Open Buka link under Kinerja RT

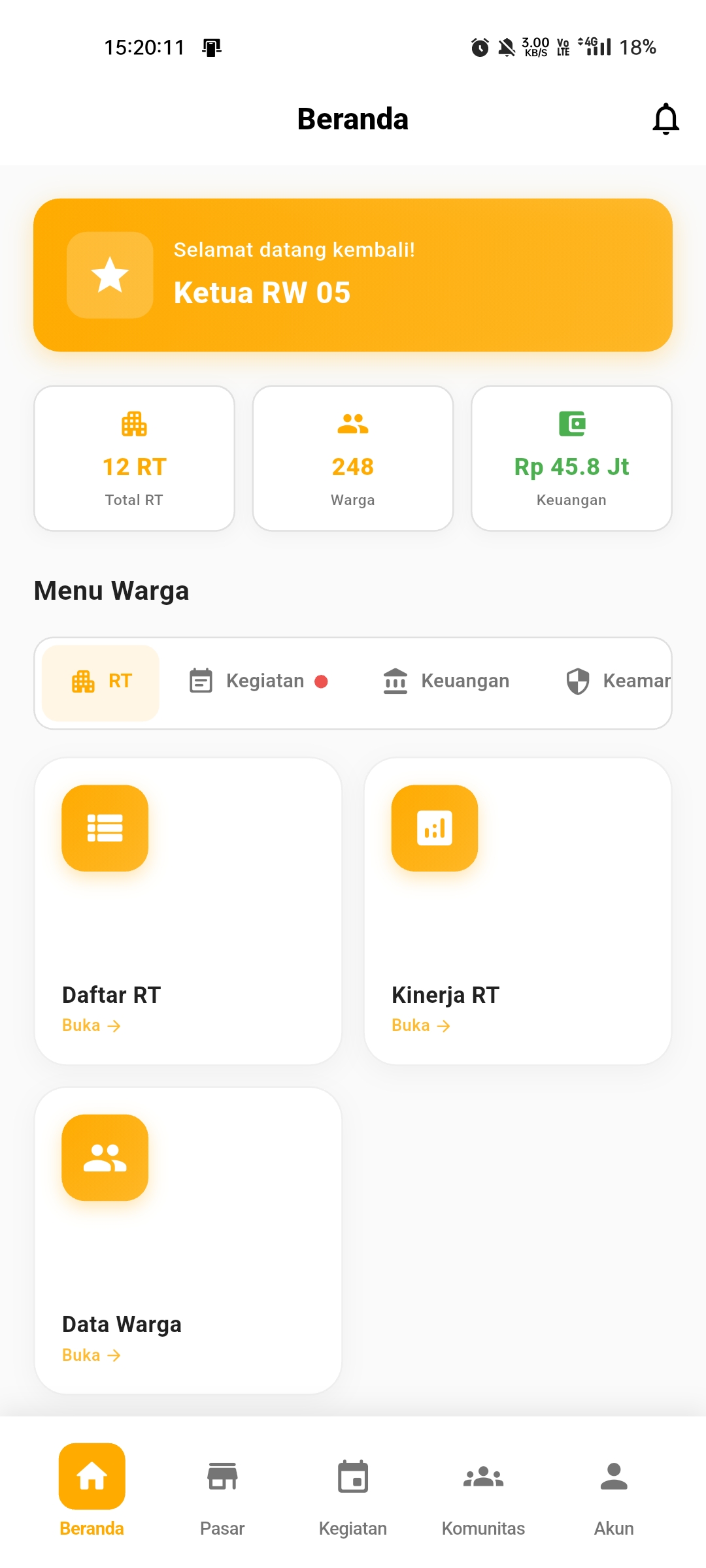(x=421, y=1025)
